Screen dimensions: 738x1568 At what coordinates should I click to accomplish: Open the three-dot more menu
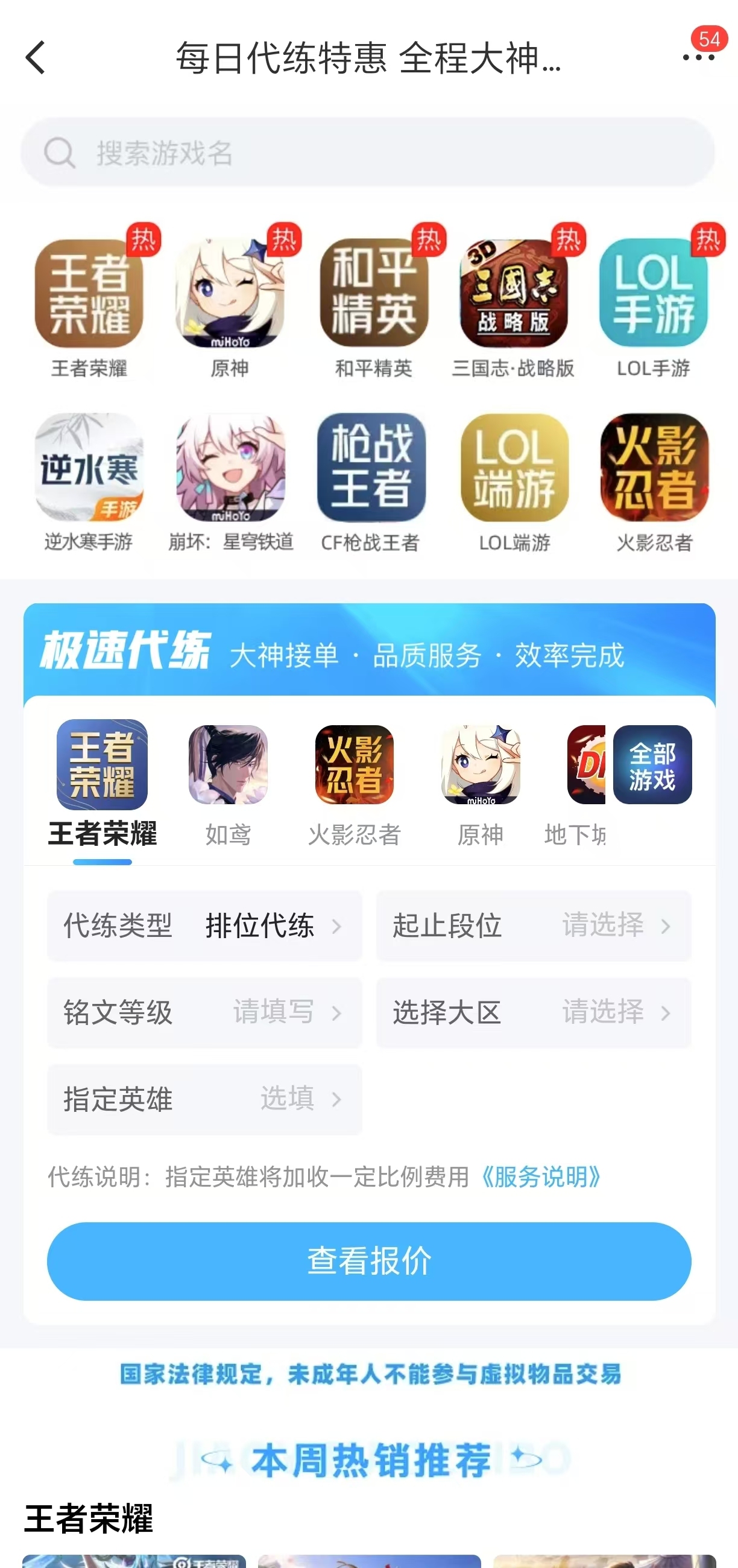point(698,58)
